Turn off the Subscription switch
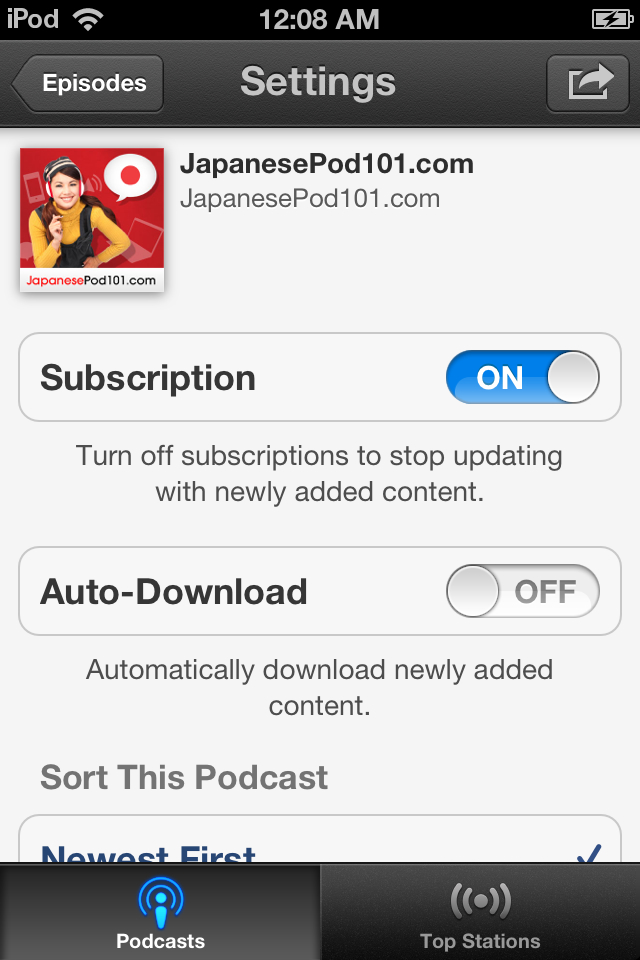This screenshot has height=960, width=640. tap(522, 378)
